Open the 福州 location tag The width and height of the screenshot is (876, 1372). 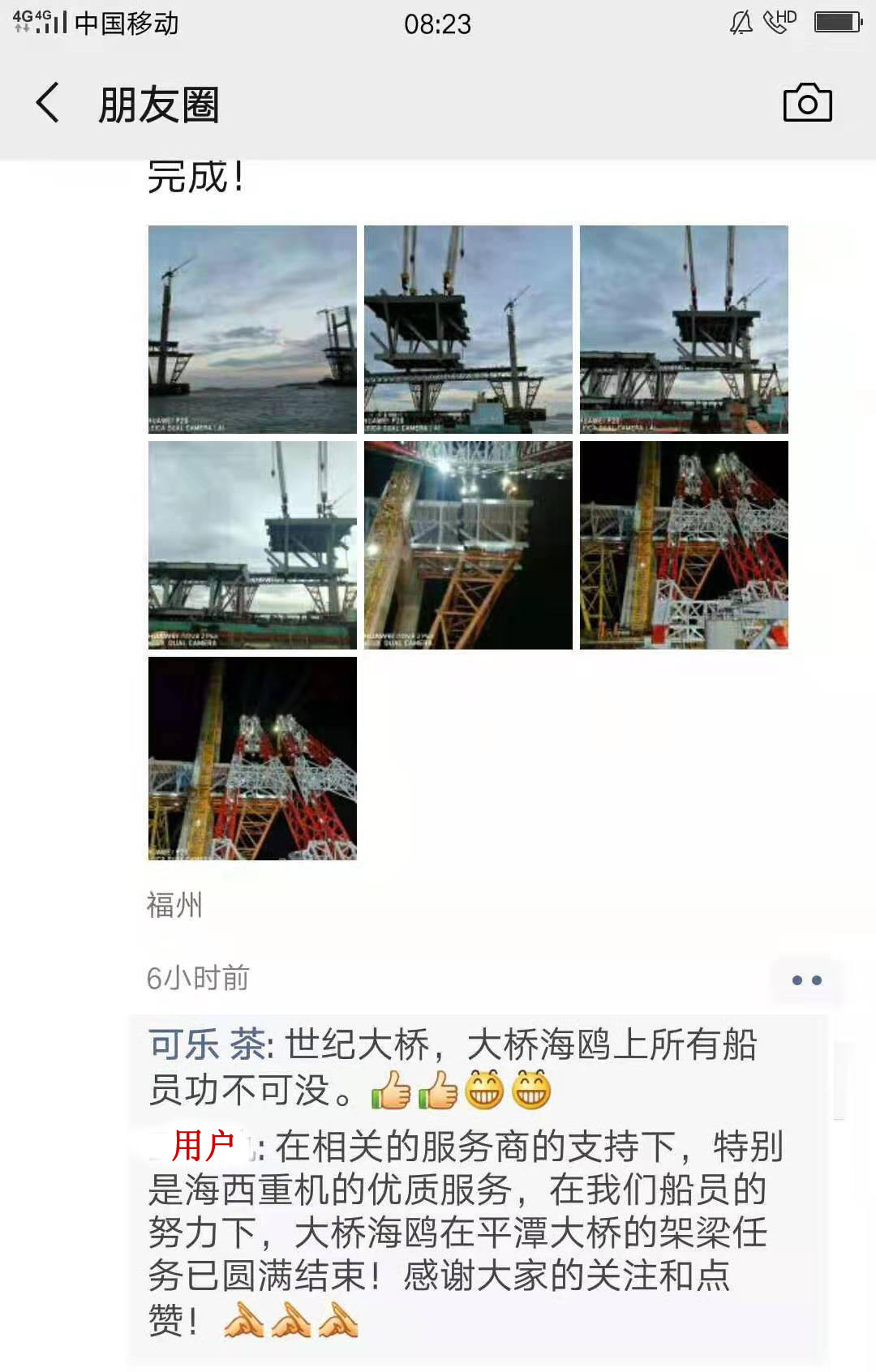[x=174, y=905]
